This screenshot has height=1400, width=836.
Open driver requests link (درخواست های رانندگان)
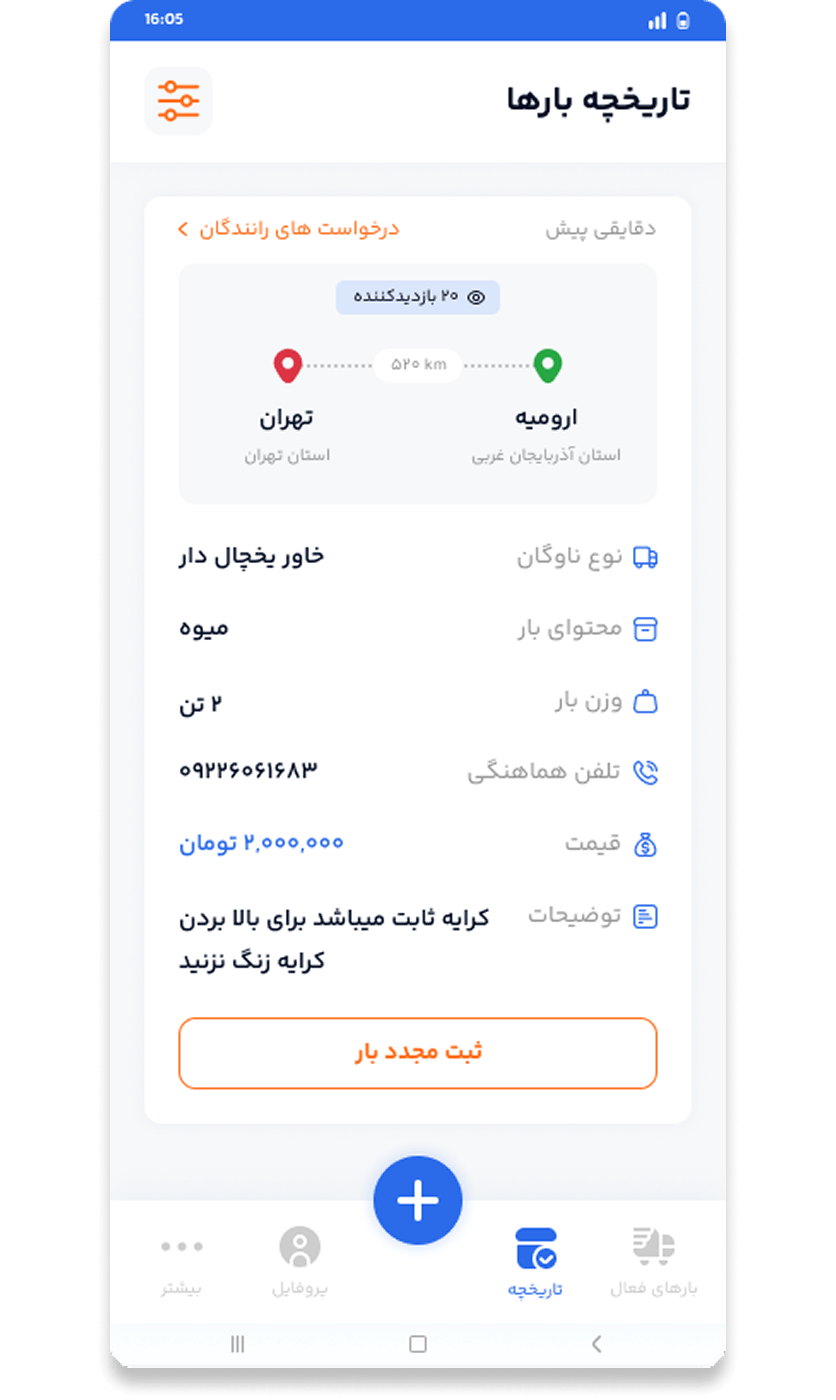click(289, 229)
